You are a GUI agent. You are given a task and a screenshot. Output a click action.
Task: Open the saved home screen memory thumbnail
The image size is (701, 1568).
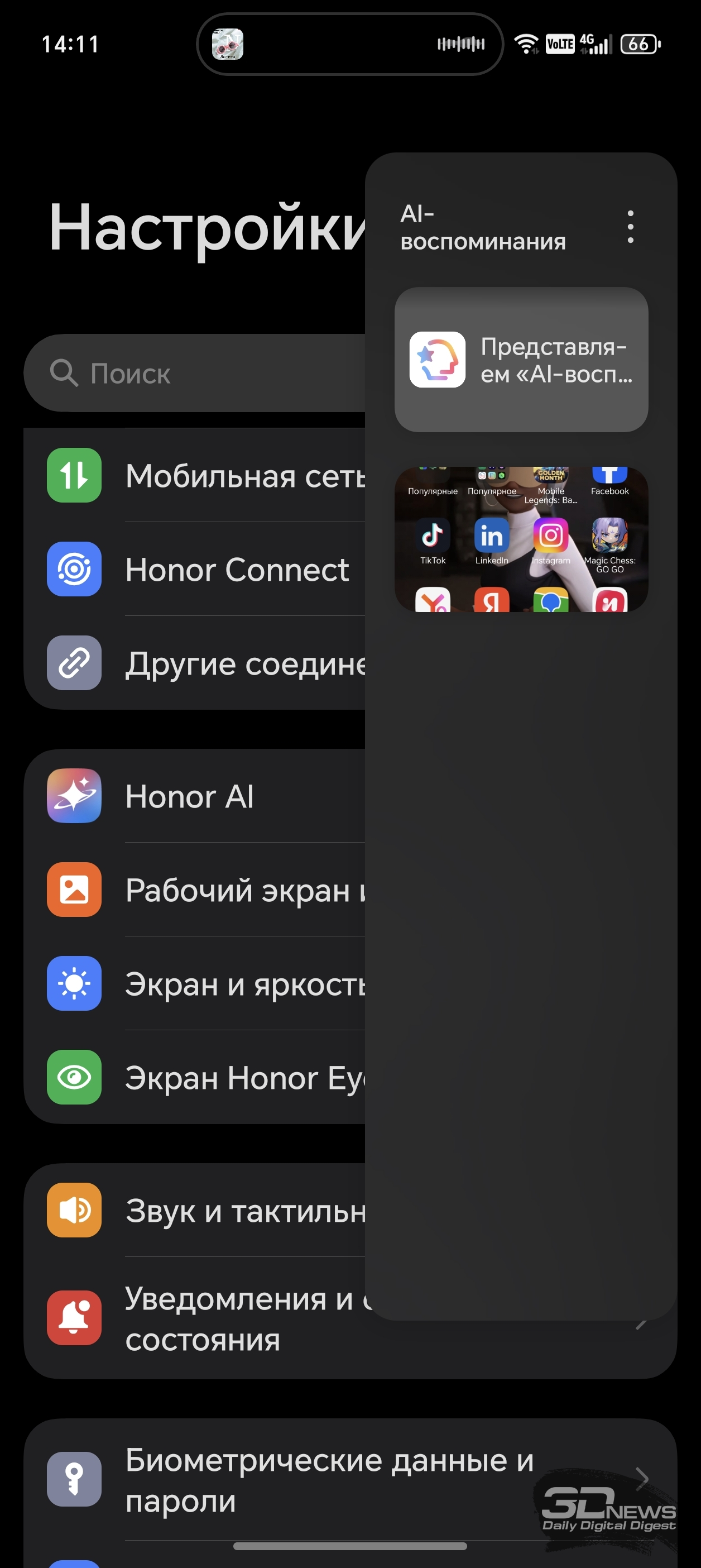pyautogui.click(x=521, y=539)
